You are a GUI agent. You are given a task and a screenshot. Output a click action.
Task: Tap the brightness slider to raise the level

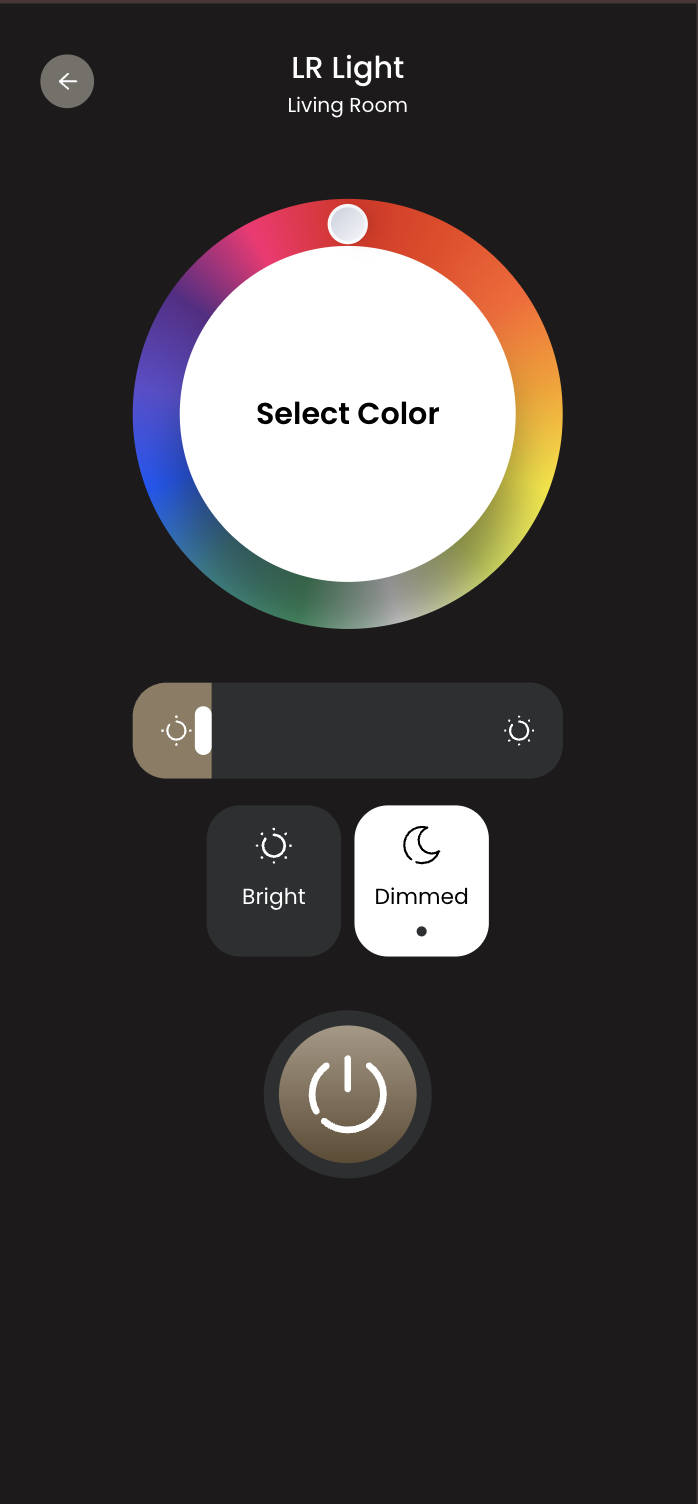point(400,731)
